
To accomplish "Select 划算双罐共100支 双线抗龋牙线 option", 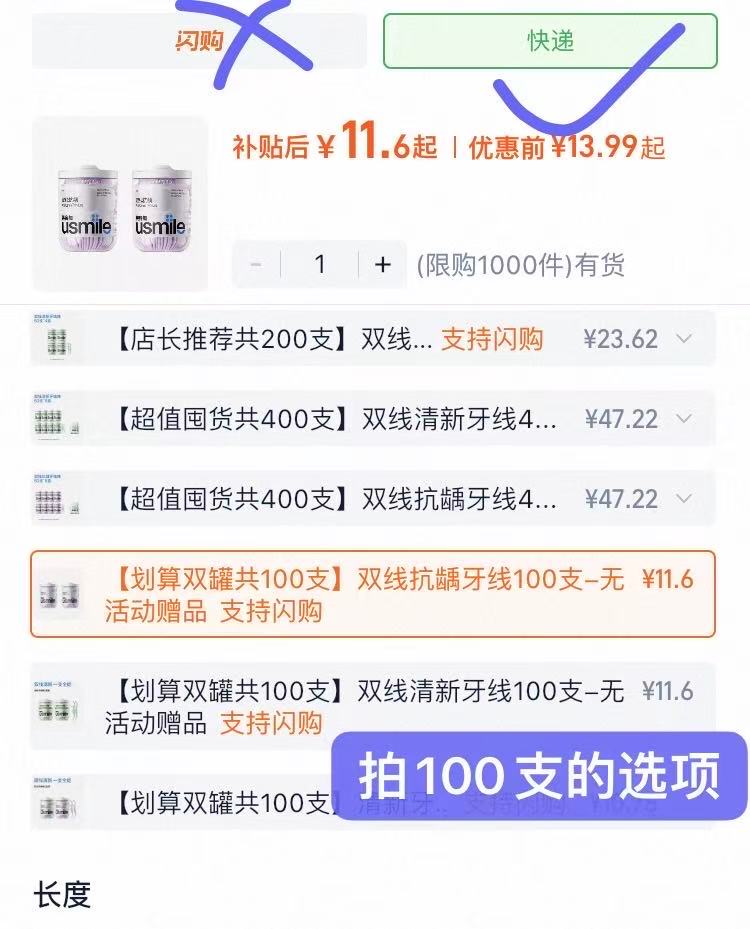I will point(372,594).
